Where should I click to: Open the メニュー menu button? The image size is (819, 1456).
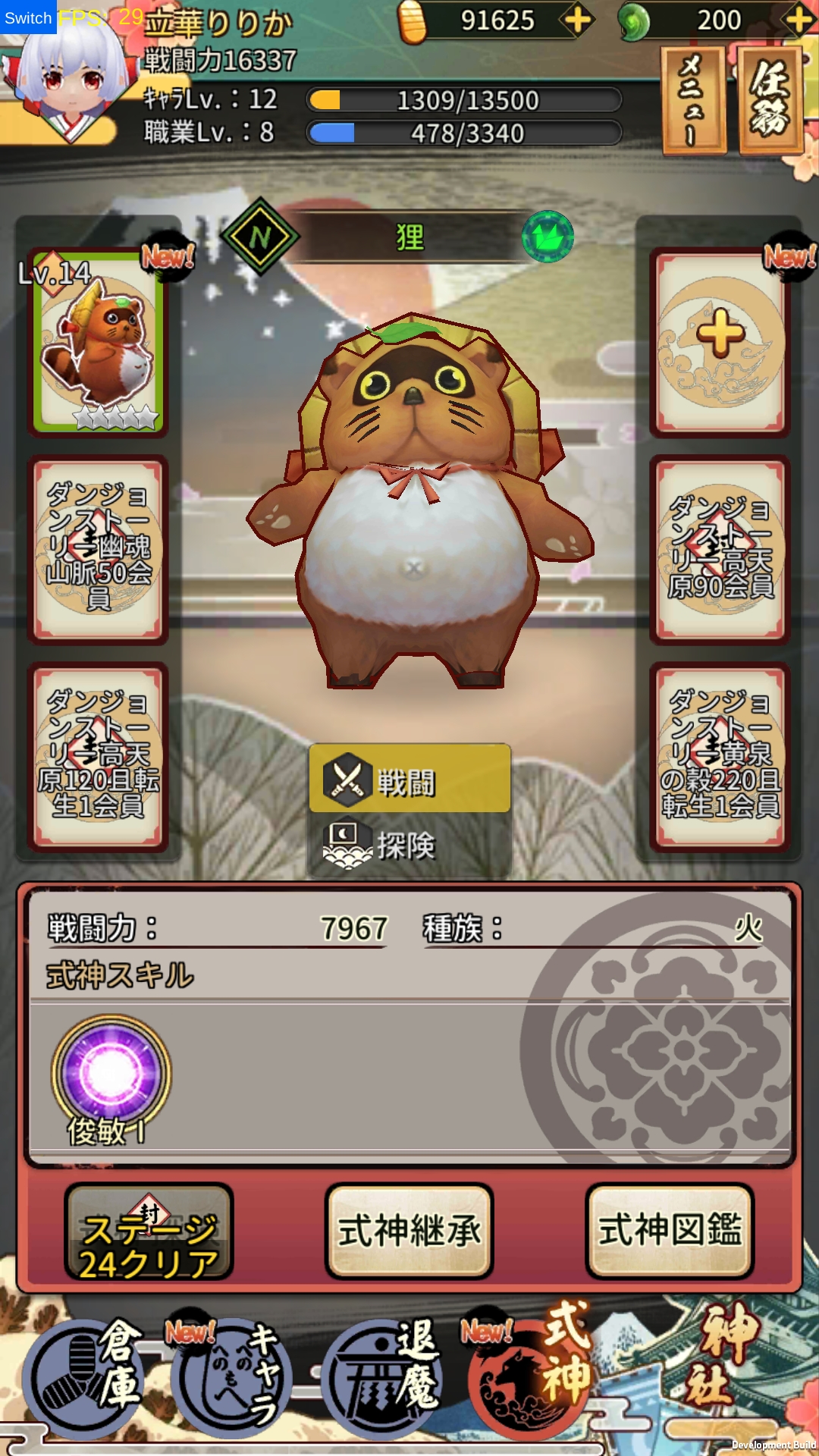692,100
